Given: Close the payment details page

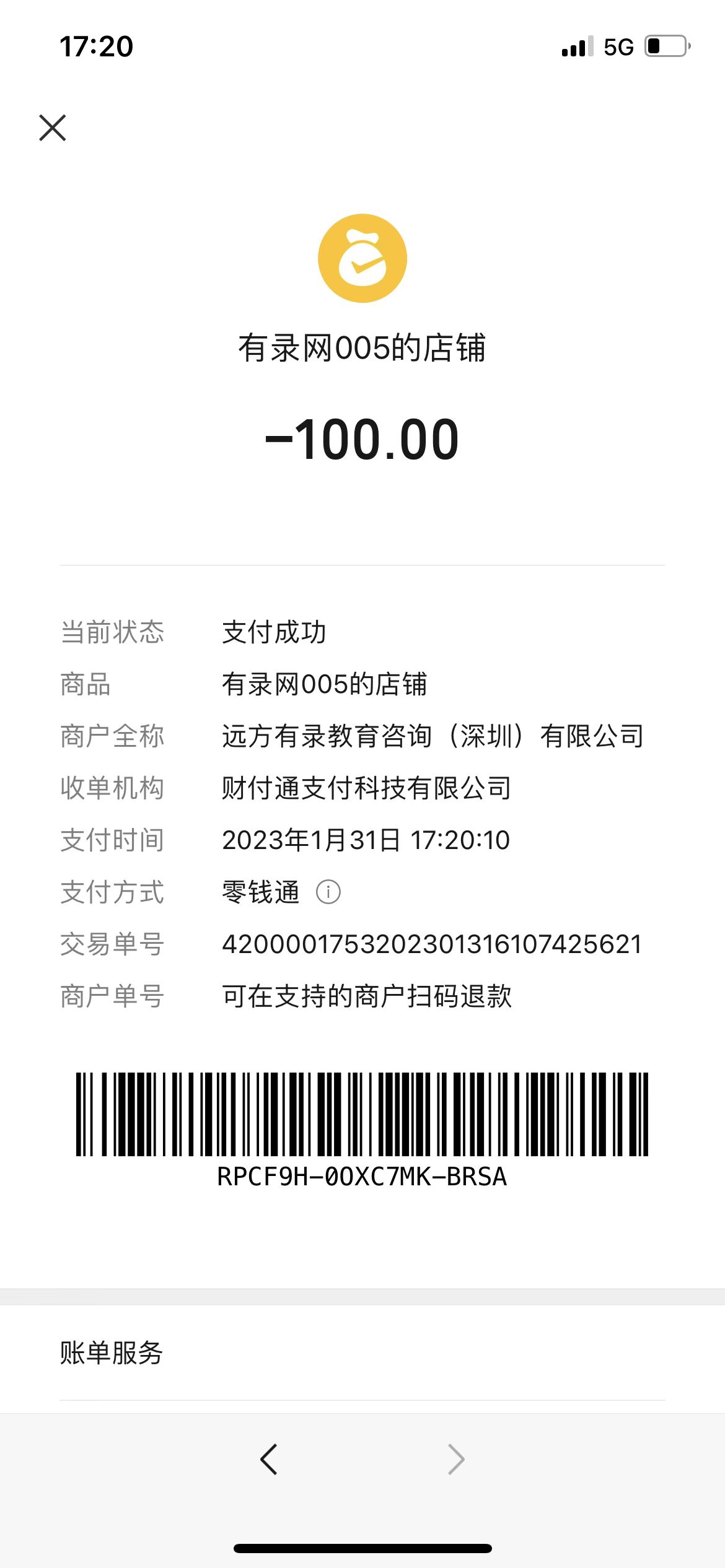Looking at the screenshot, I should [53, 128].
